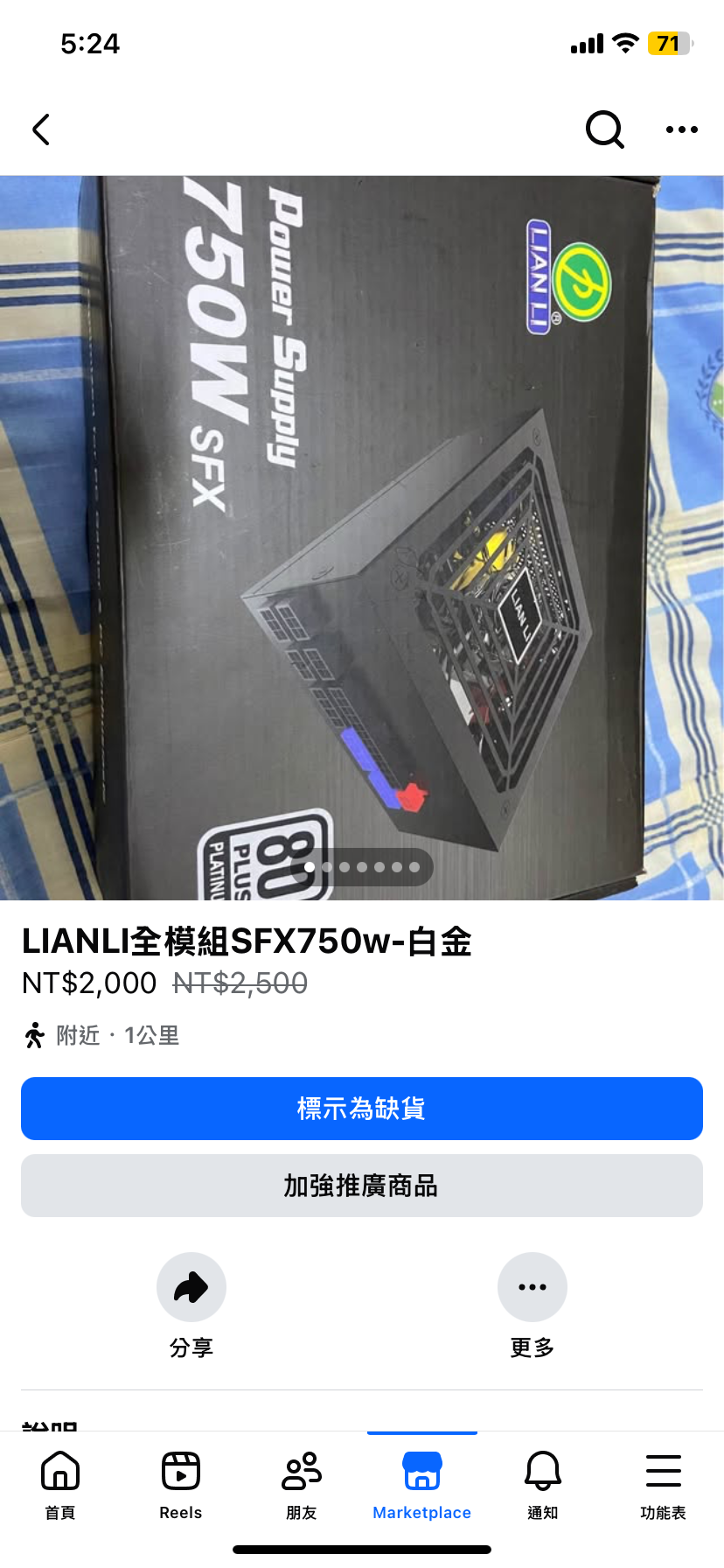Switch to the Reels tab
The height and width of the screenshot is (1568, 724).
(x=181, y=1484)
